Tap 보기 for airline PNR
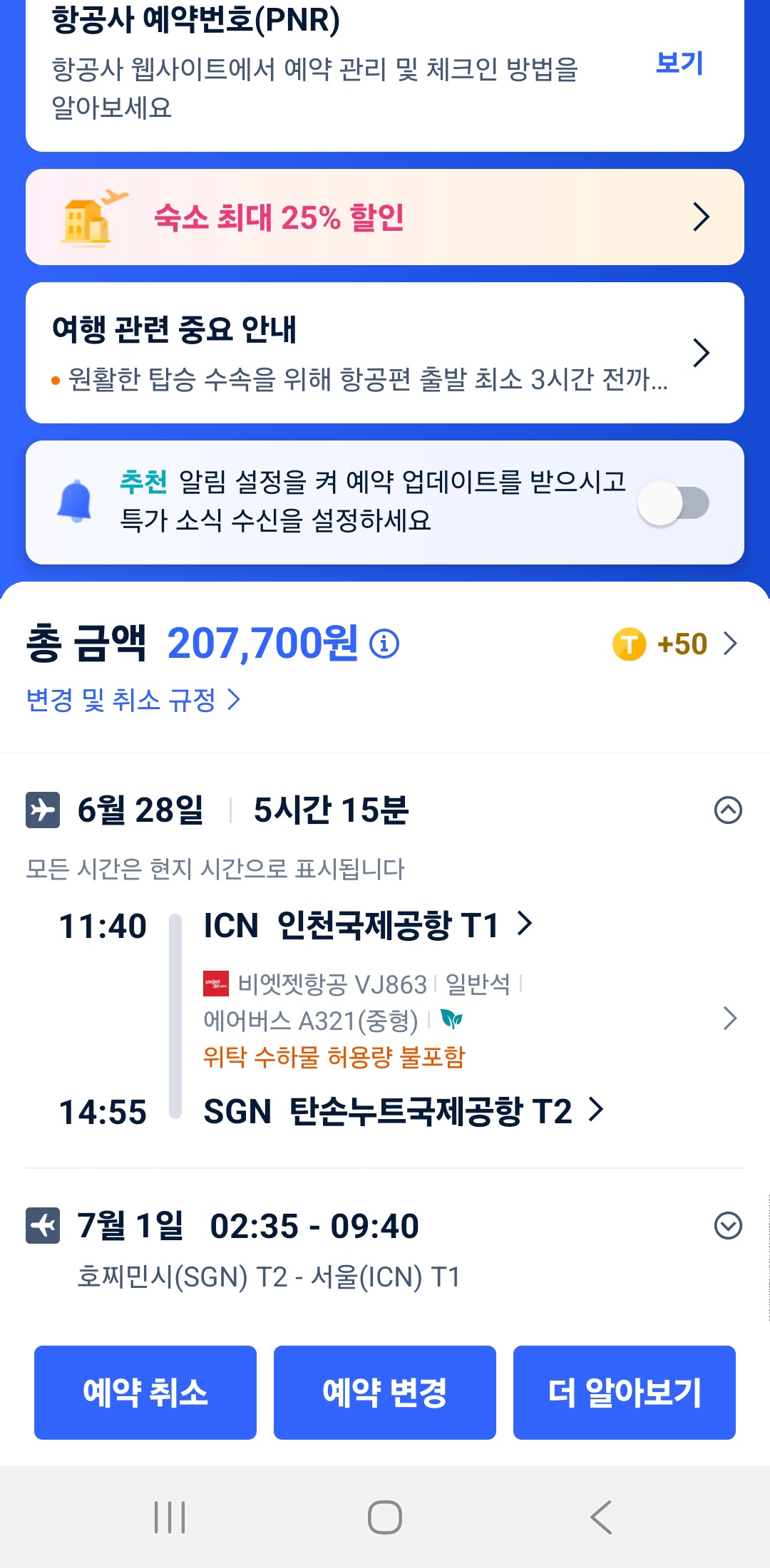This screenshot has width=770, height=1568. pos(679,63)
